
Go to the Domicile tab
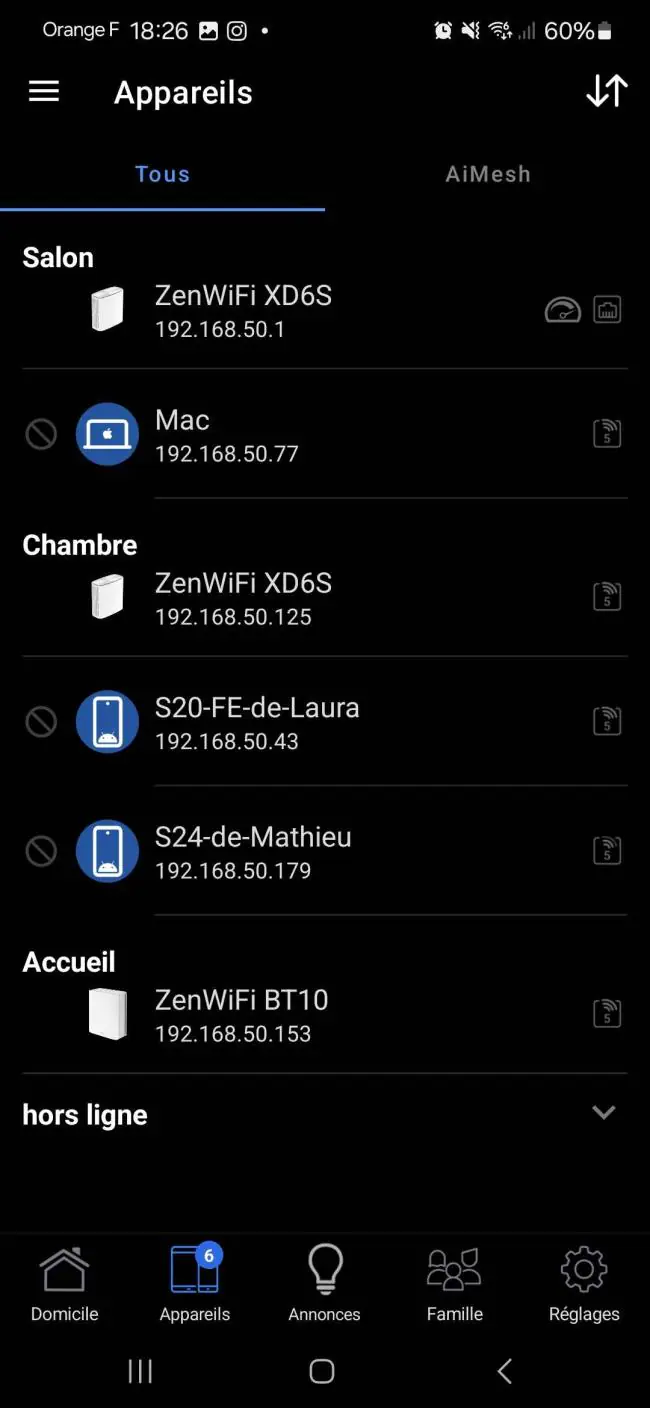[x=65, y=1284]
